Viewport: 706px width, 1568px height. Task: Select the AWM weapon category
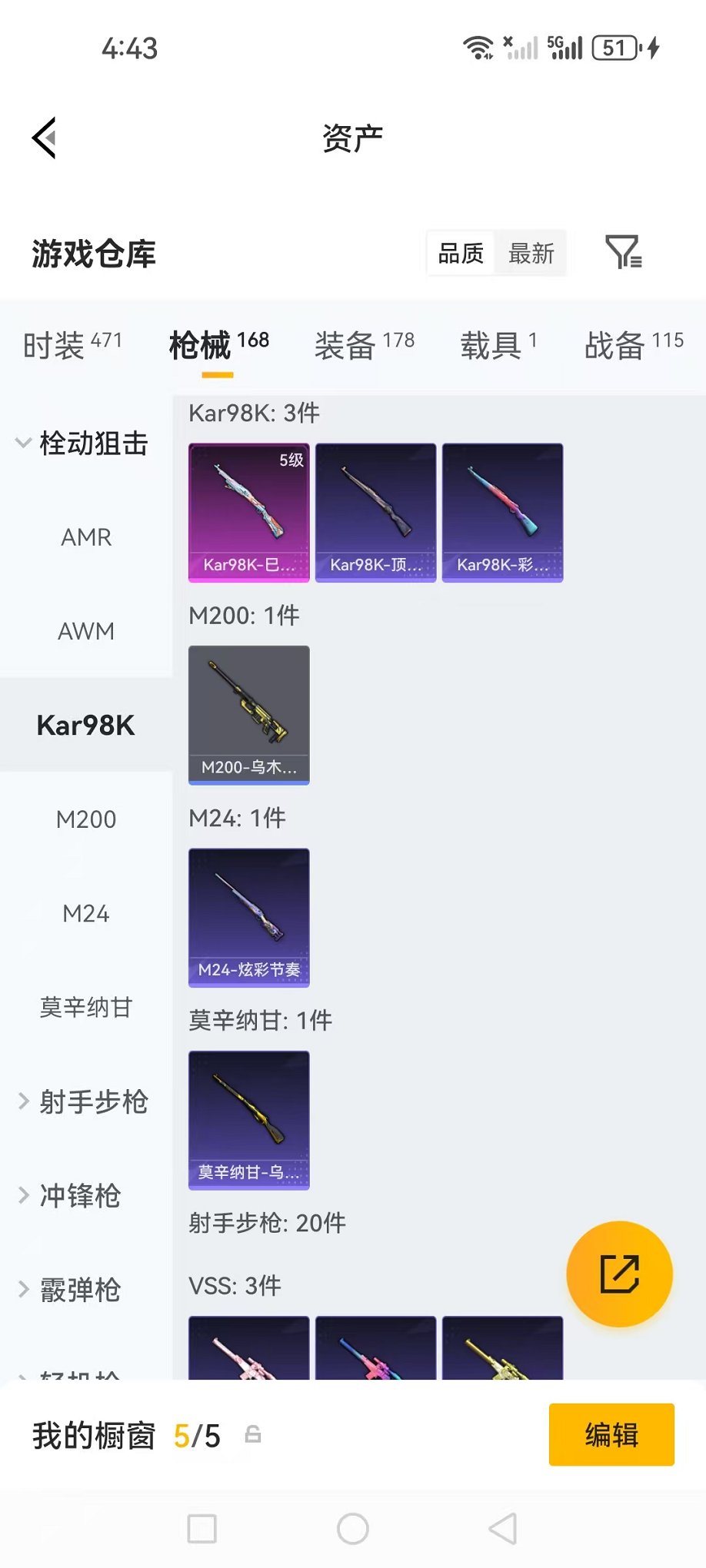tap(85, 631)
